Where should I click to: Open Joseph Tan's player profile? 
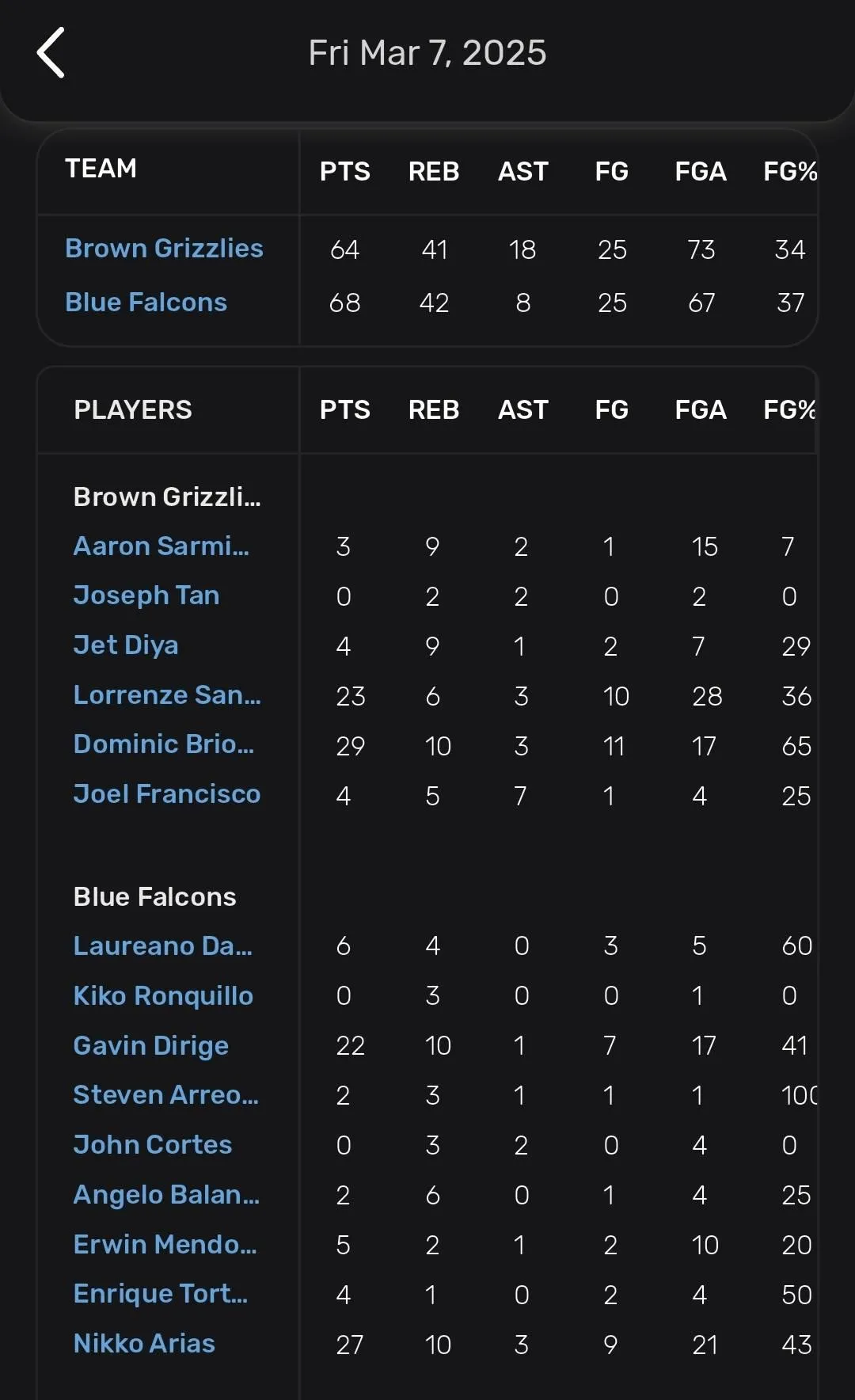(x=146, y=595)
